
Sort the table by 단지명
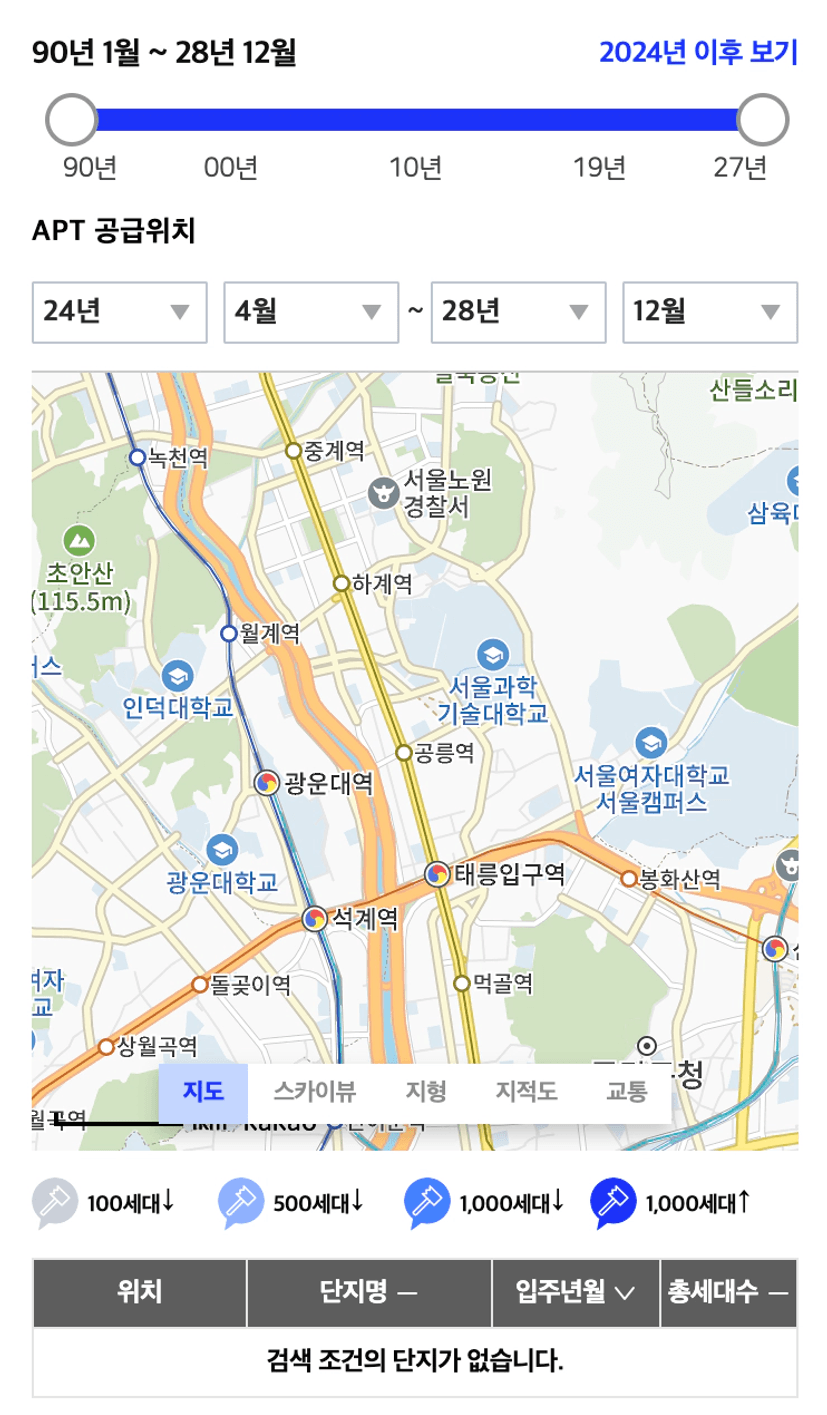tap(369, 1293)
